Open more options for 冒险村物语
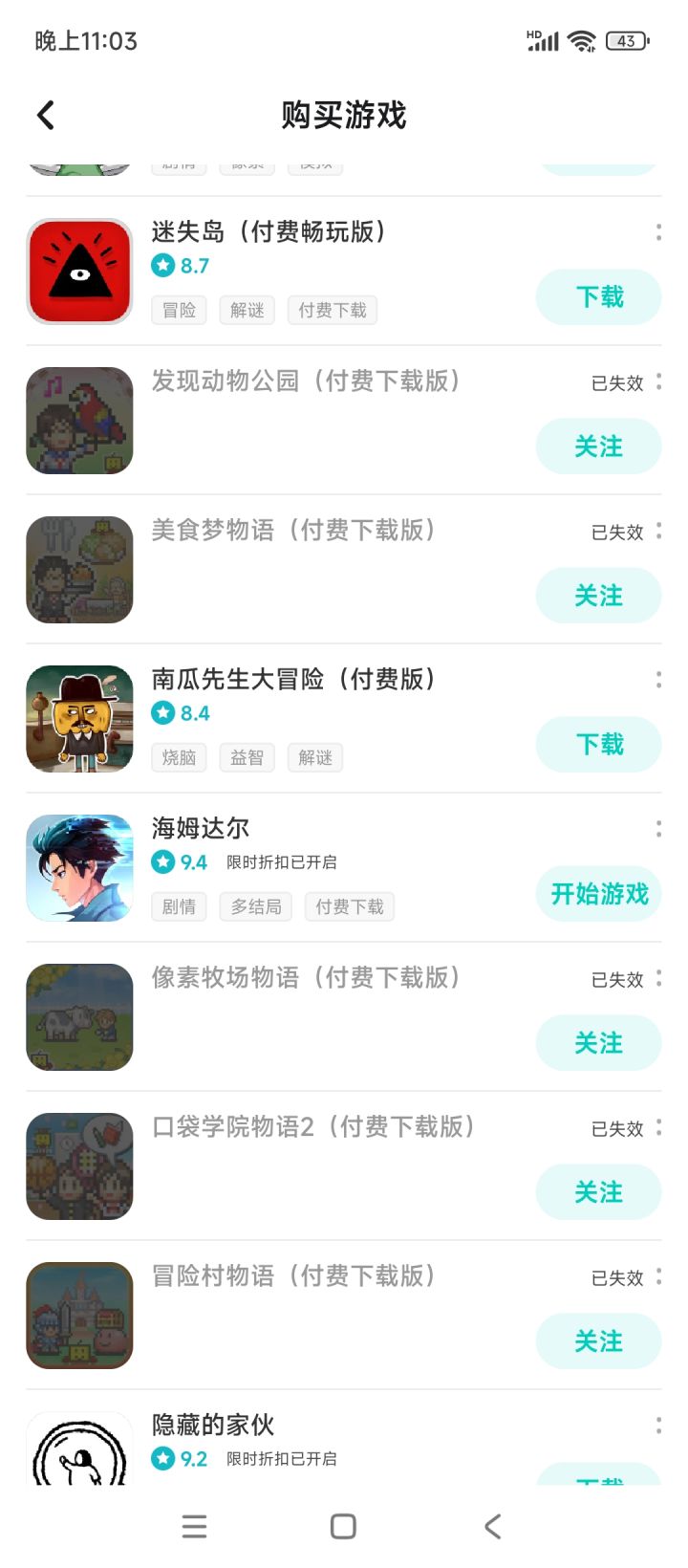This screenshot has width=688, height=1568. point(658,1276)
